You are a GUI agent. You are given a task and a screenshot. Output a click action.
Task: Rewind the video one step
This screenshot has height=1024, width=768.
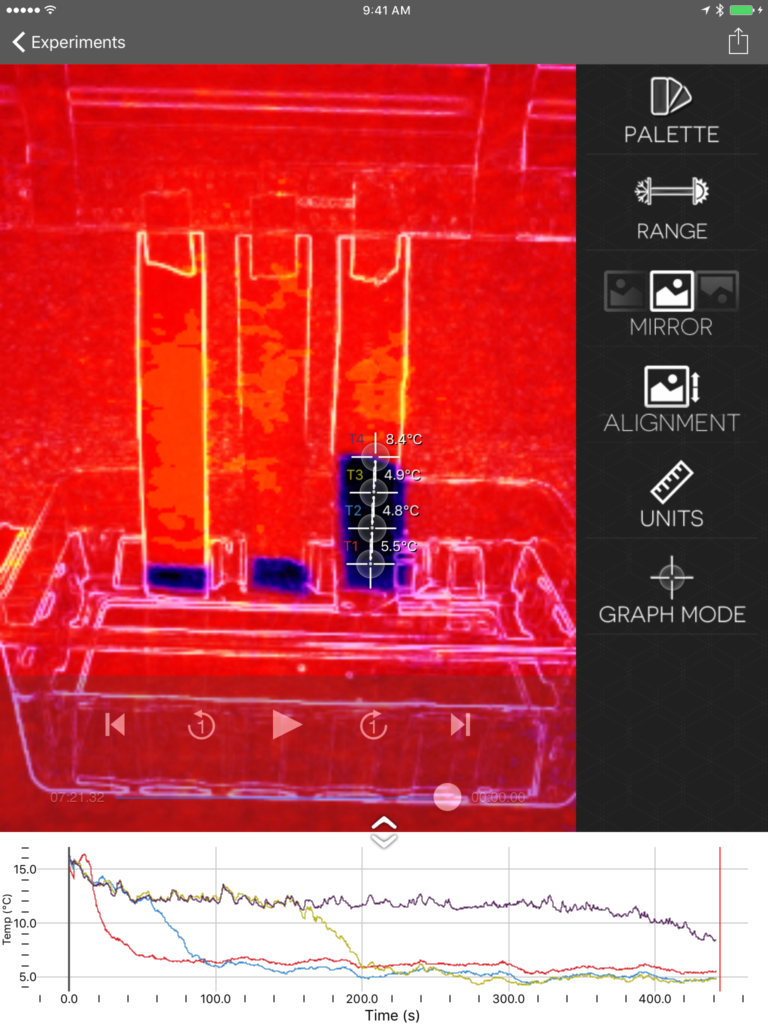(x=201, y=725)
